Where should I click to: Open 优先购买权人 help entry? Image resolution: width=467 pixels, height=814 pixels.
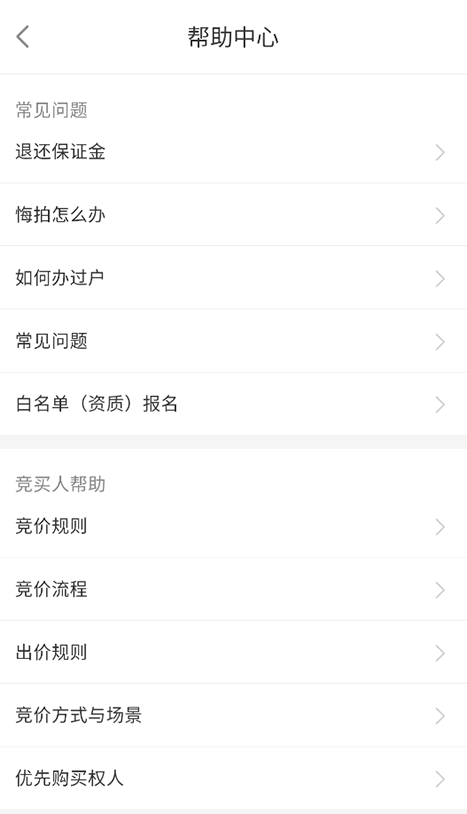click(x=234, y=778)
